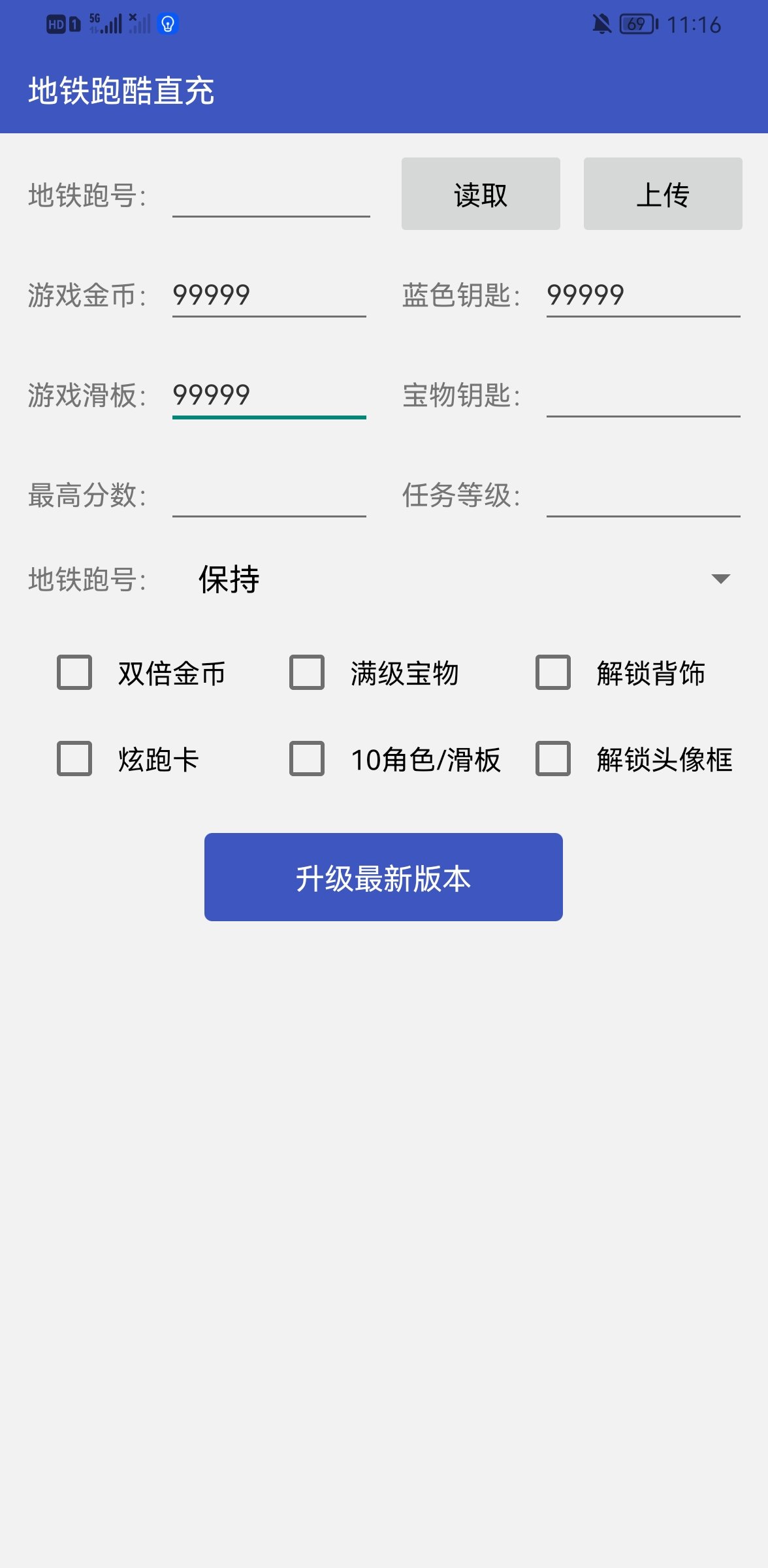The height and width of the screenshot is (1568, 768).
Task: Select the 任务等级 input field
Action: tap(643, 495)
